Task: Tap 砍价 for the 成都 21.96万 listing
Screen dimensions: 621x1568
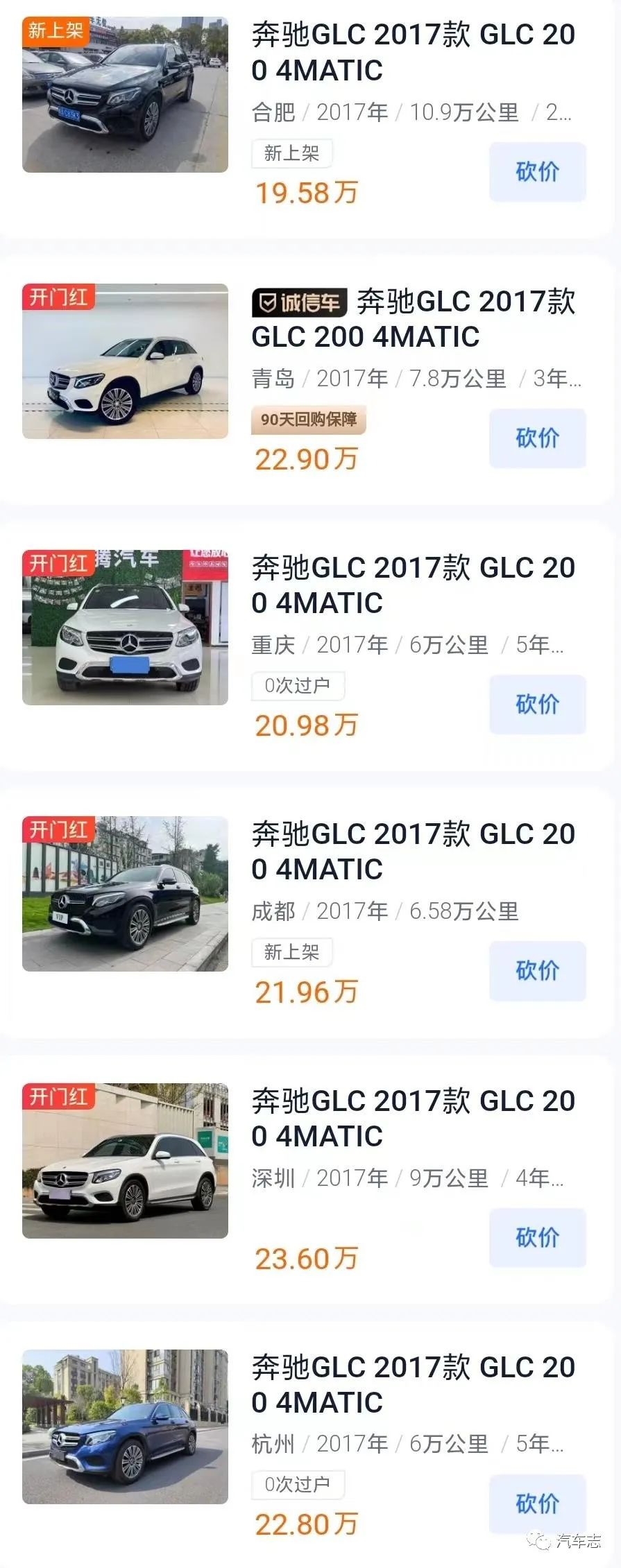Action: click(537, 971)
